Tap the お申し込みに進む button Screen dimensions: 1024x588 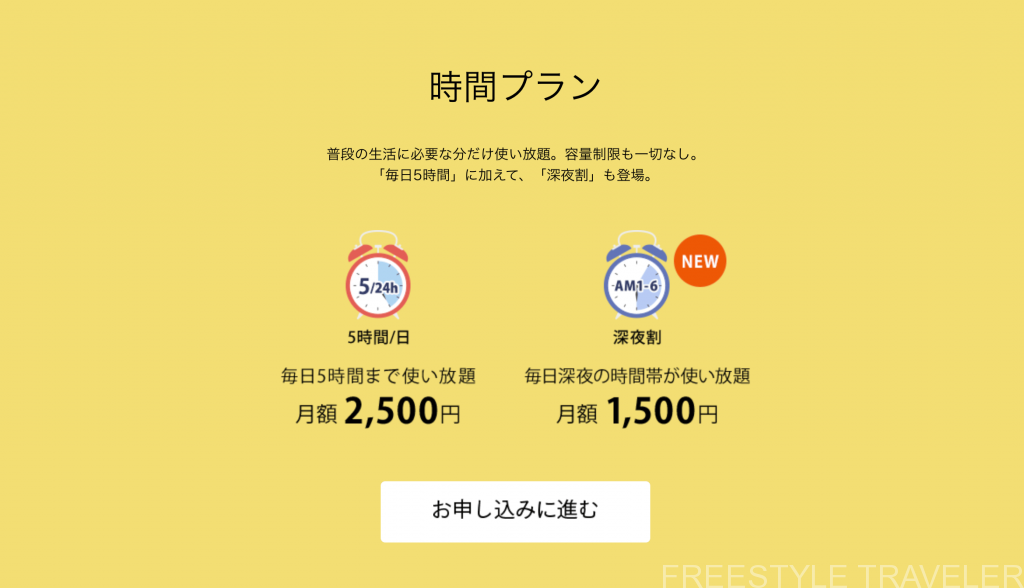515,511
